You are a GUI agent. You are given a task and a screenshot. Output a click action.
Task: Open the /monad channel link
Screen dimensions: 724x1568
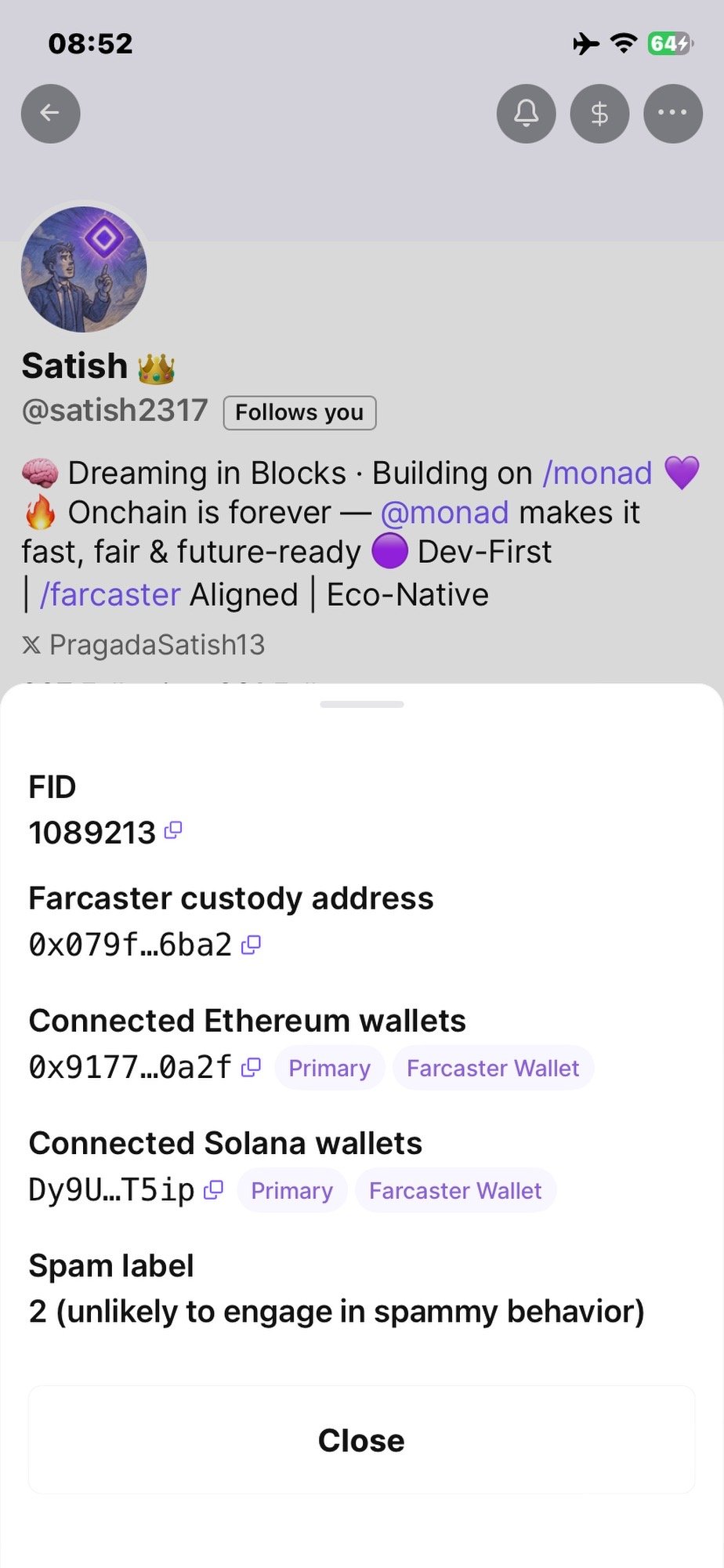tap(597, 474)
